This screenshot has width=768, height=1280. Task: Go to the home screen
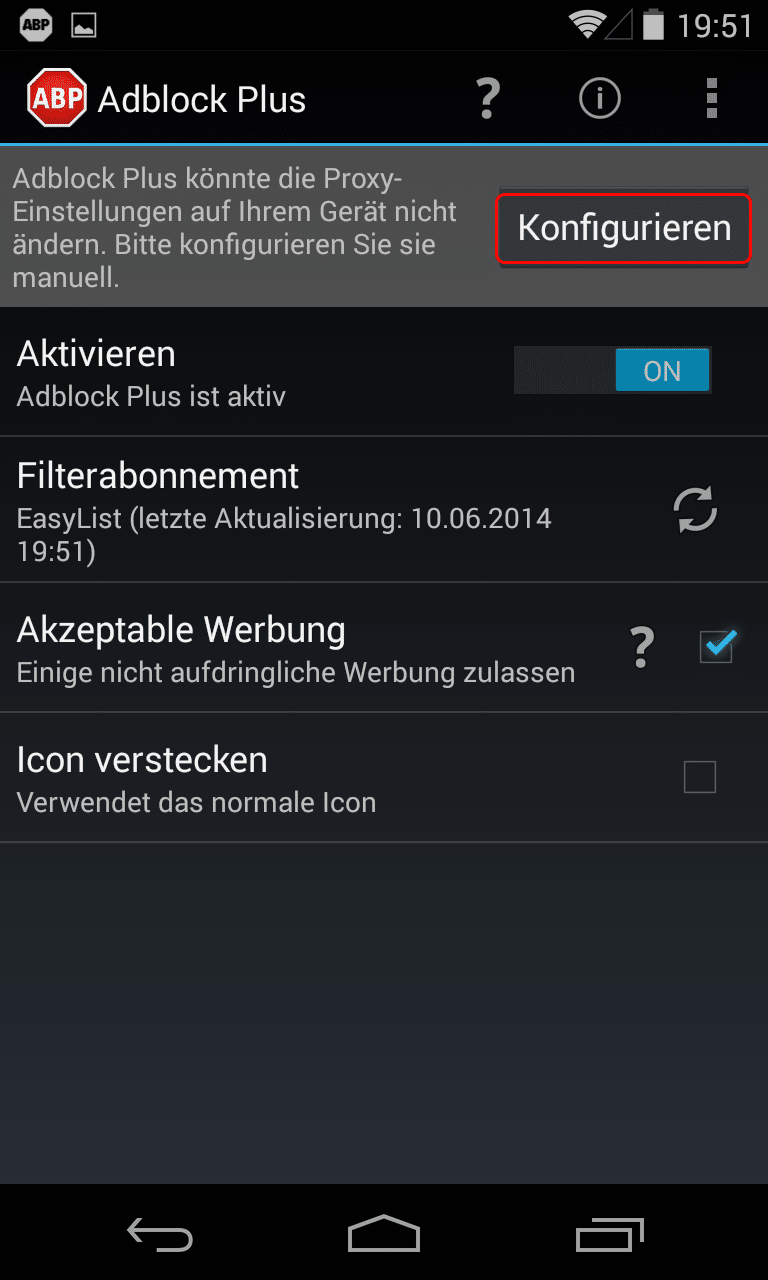pyautogui.click(x=384, y=1234)
